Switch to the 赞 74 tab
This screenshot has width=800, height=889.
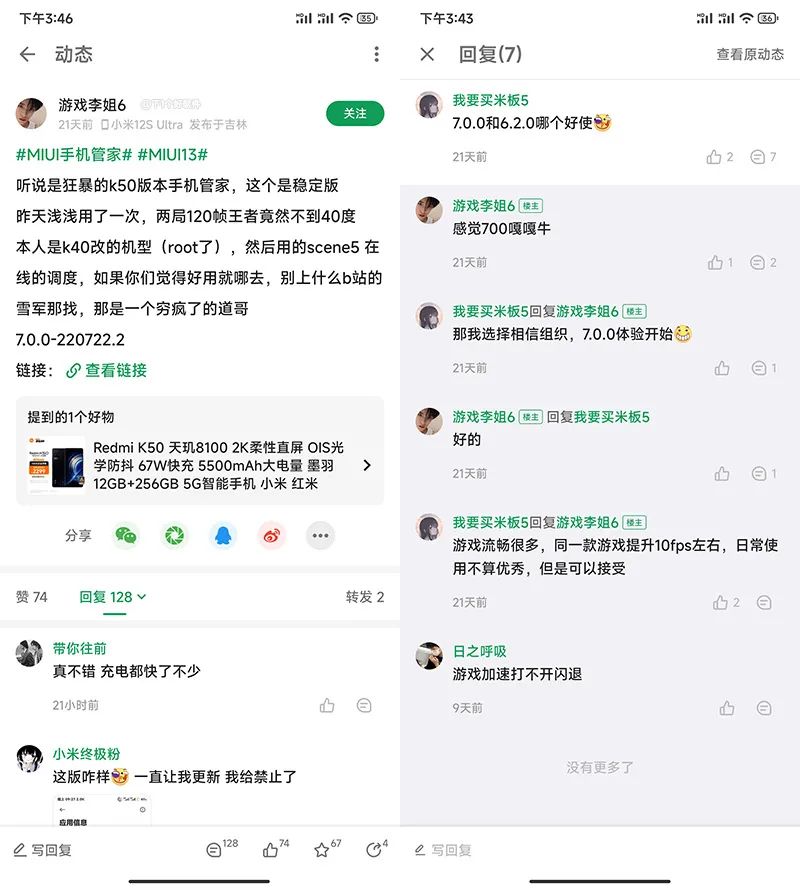pos(32,597)
